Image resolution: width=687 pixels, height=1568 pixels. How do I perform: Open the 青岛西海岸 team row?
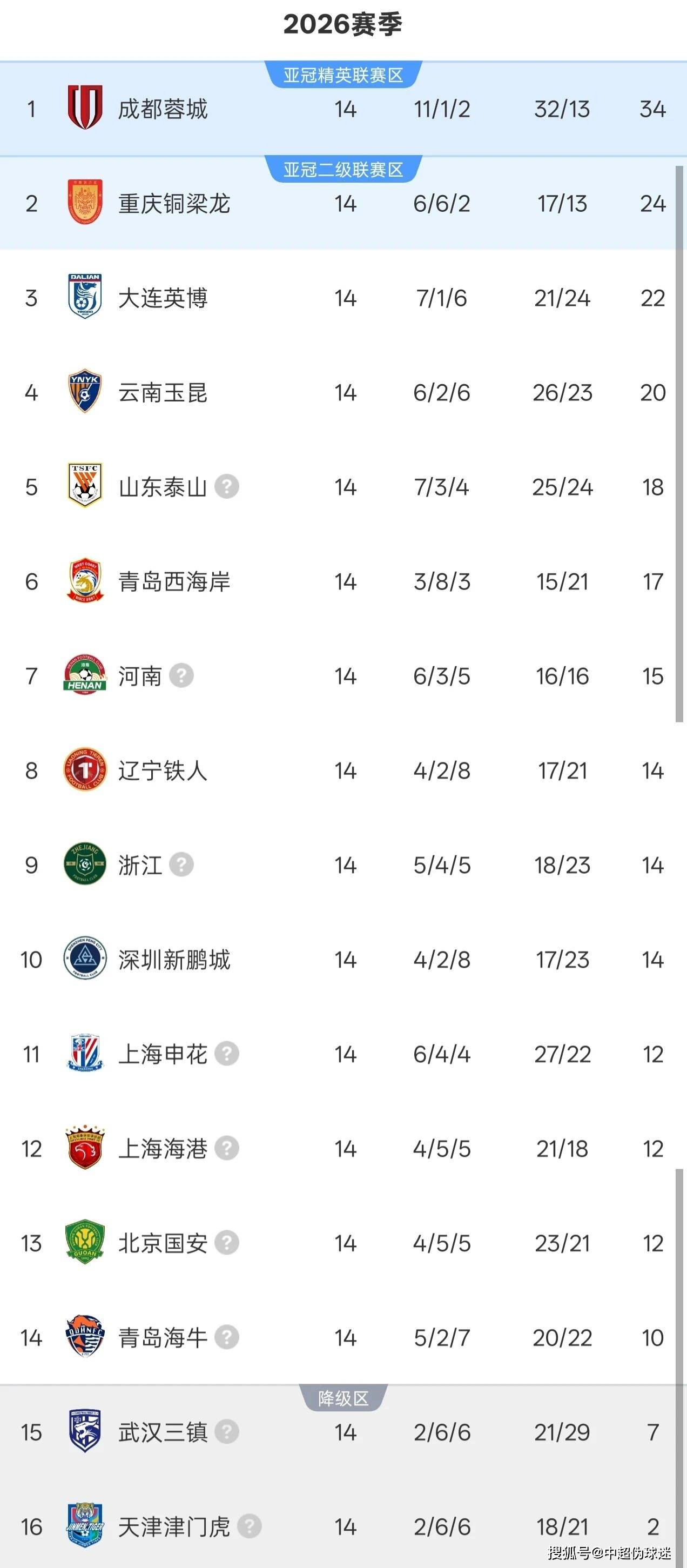pos(343,581)
